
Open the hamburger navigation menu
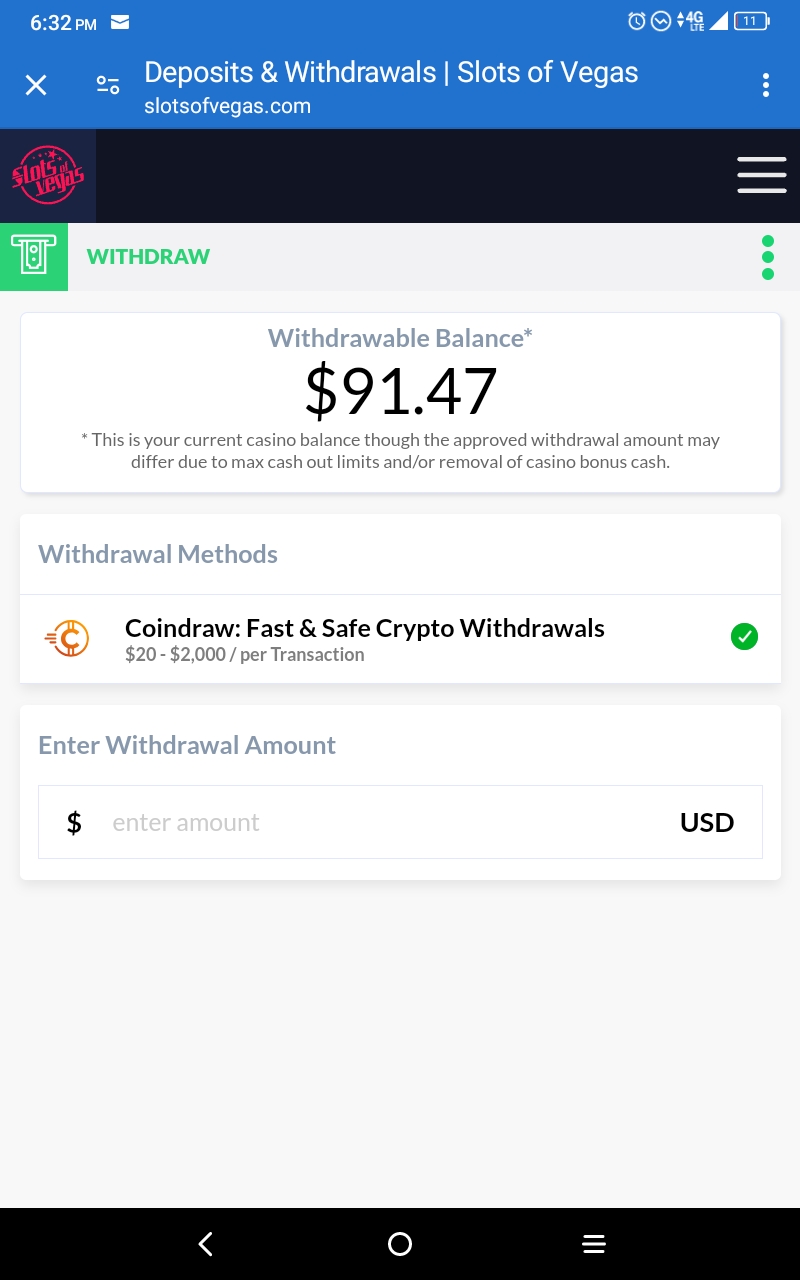point(762,175)
